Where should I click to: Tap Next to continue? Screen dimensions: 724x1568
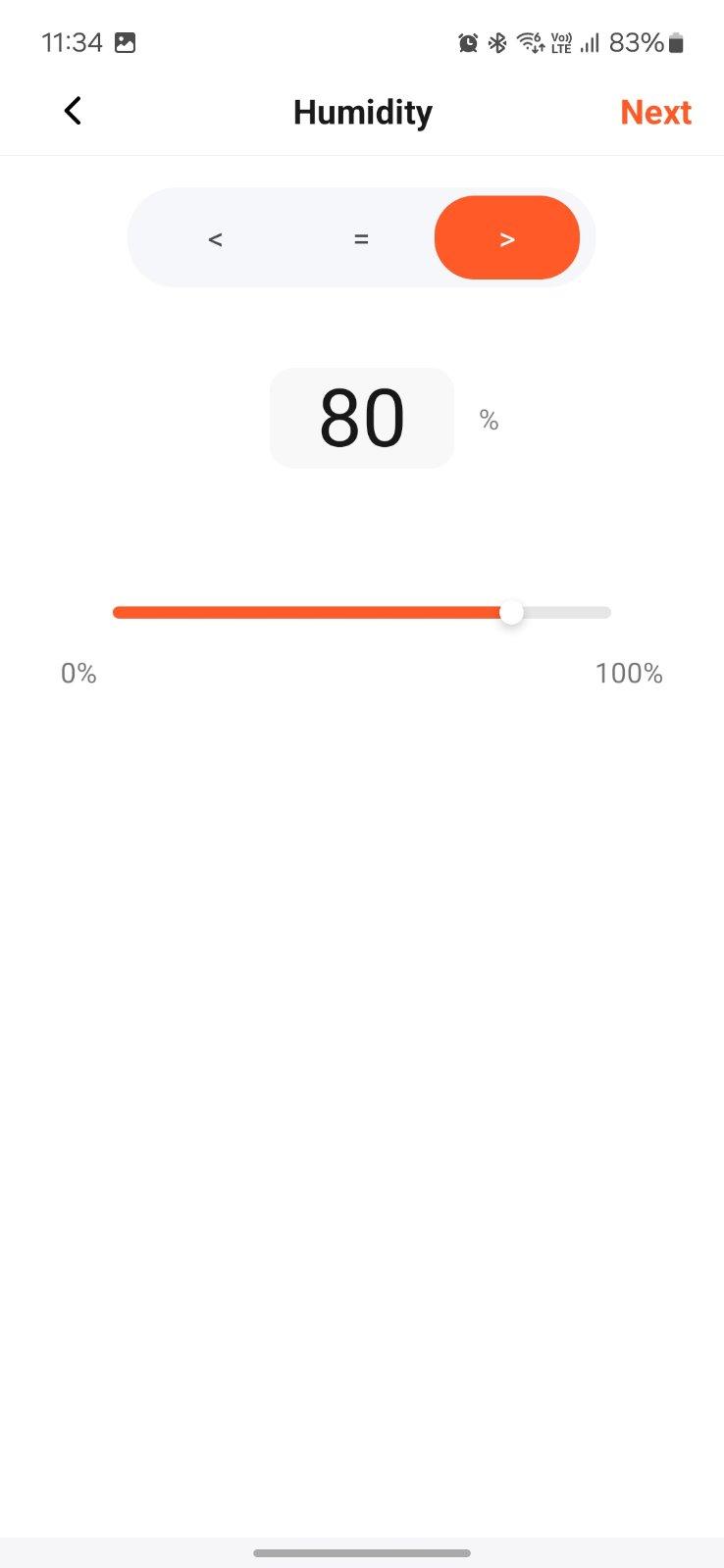click(x=655, y=112)
